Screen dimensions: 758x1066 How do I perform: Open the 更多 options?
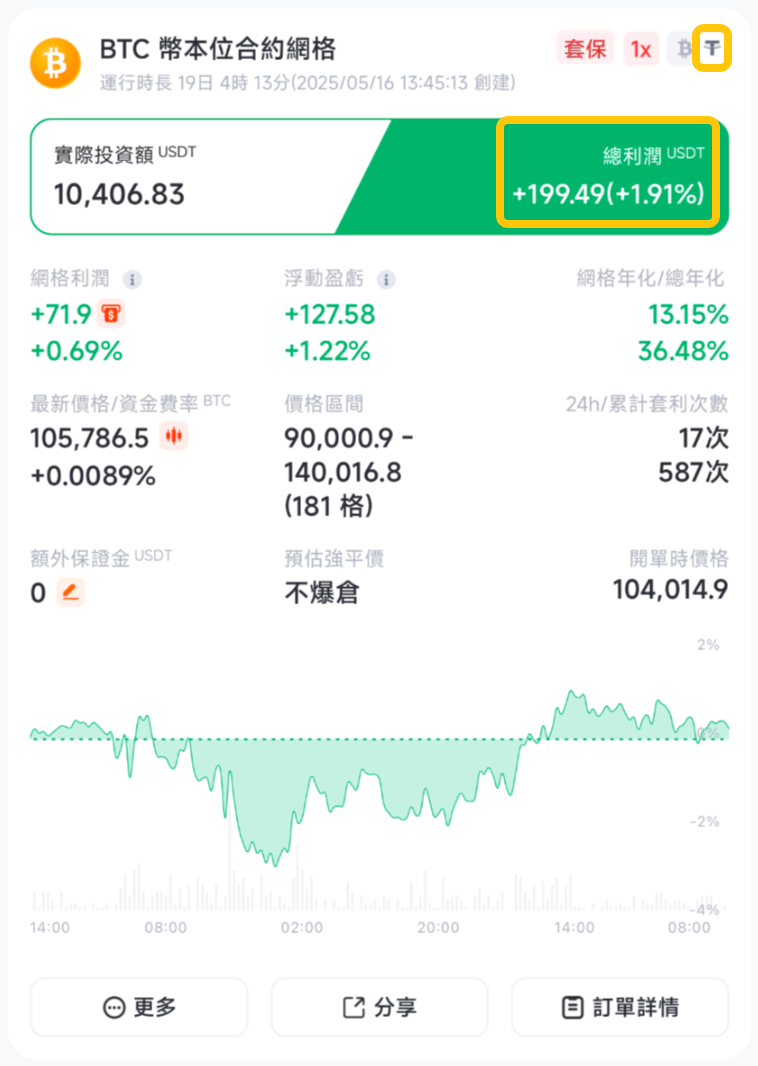[x=139, y=1007]
